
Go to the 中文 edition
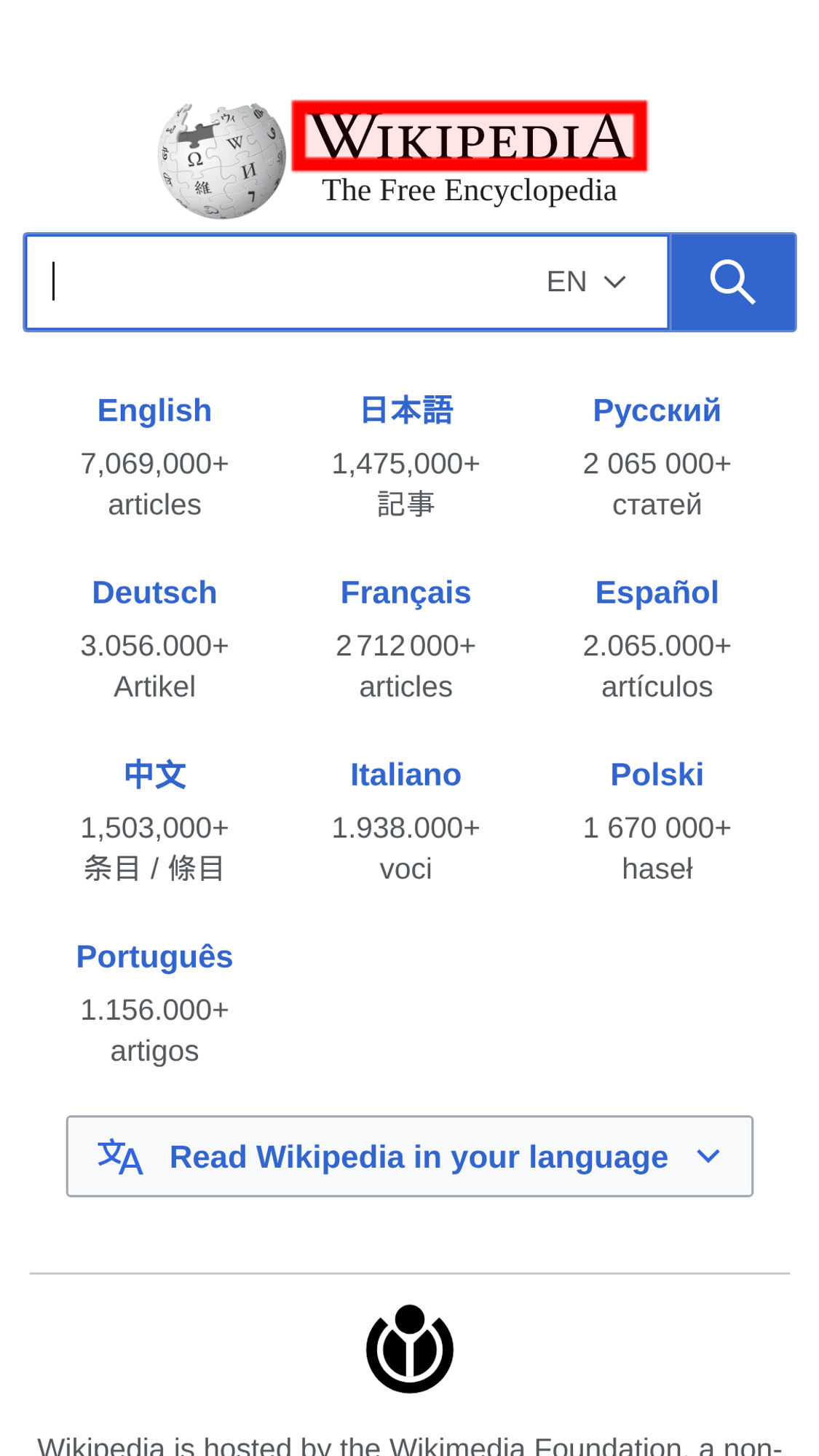tap(154, 775)
